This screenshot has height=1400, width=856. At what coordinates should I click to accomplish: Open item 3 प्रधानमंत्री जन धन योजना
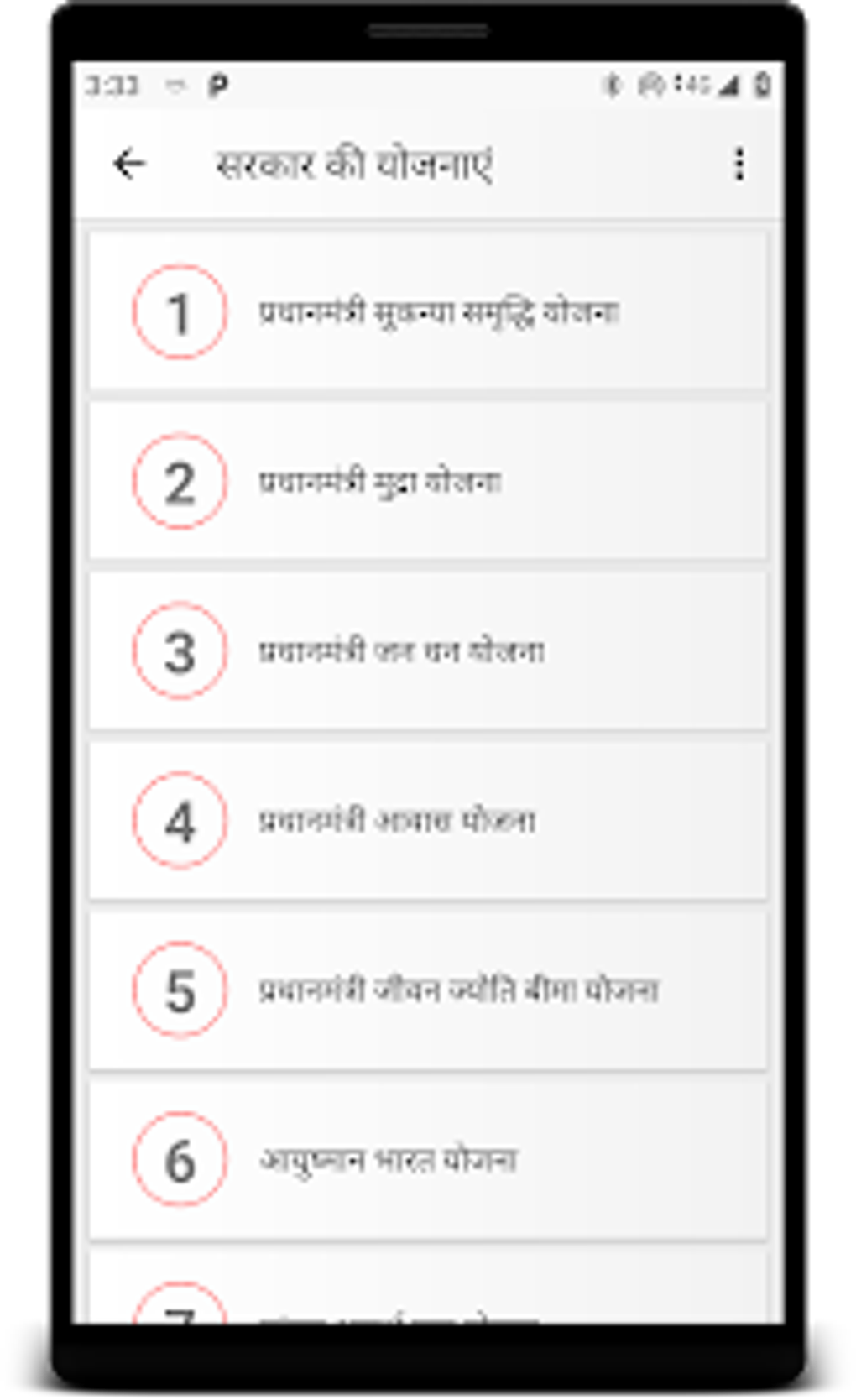(x=428, y=650)
